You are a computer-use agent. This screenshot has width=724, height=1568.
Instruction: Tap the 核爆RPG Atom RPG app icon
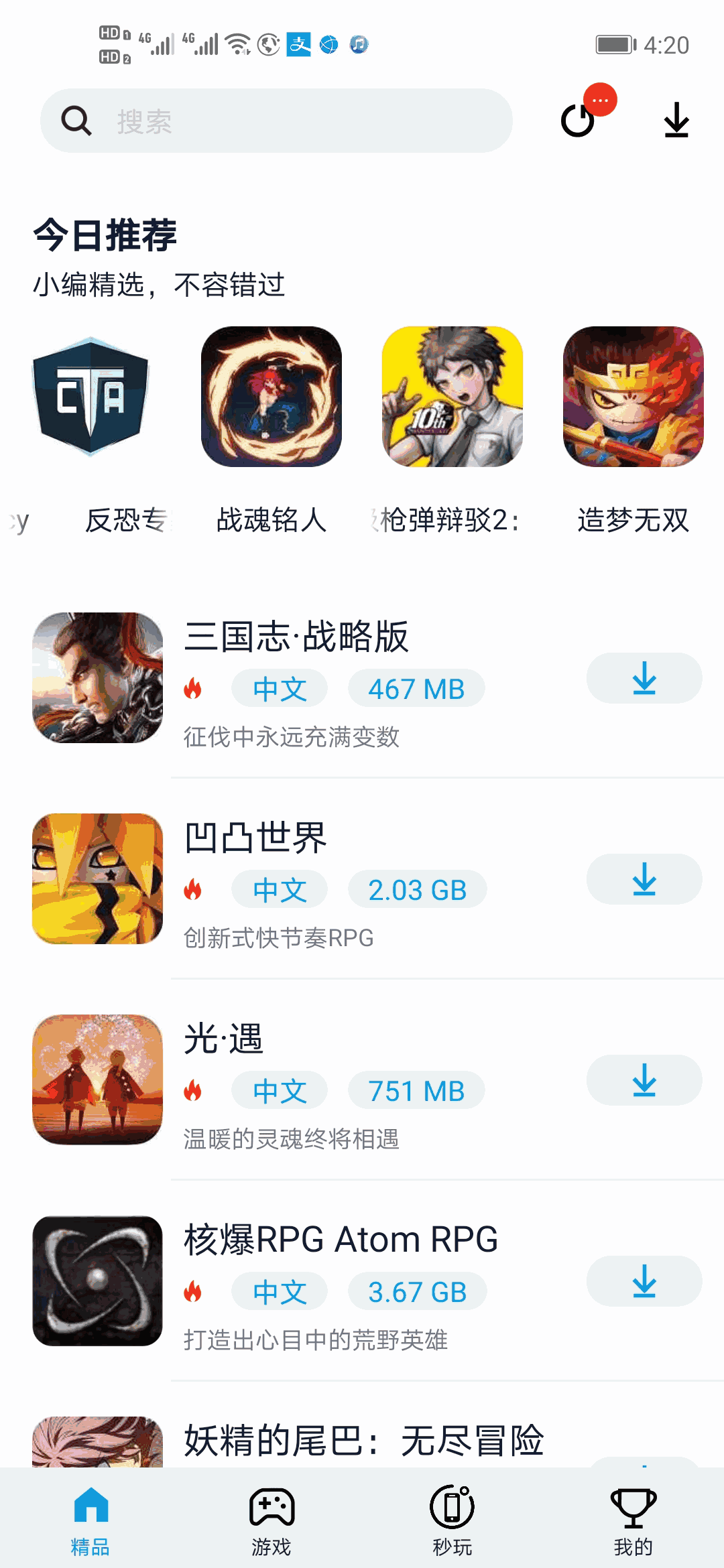97,1281
